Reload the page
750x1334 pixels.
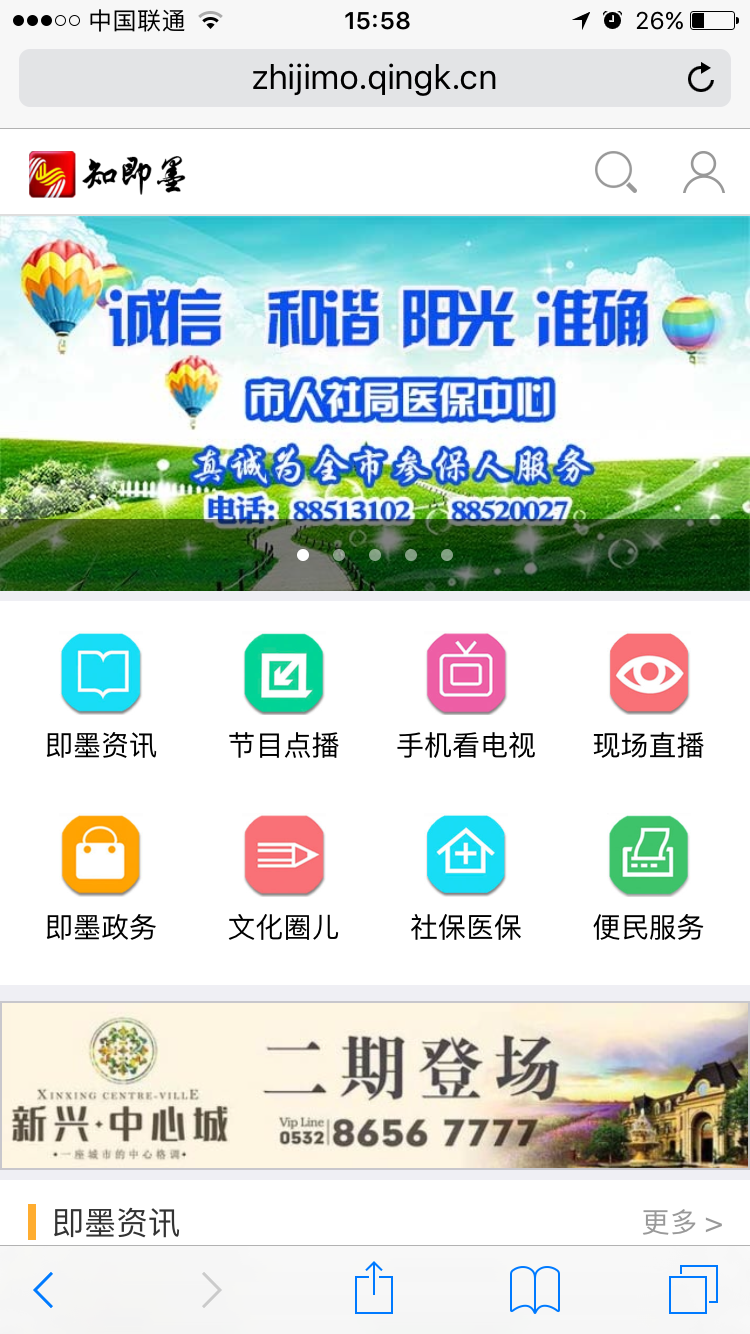tap(701, 78)
